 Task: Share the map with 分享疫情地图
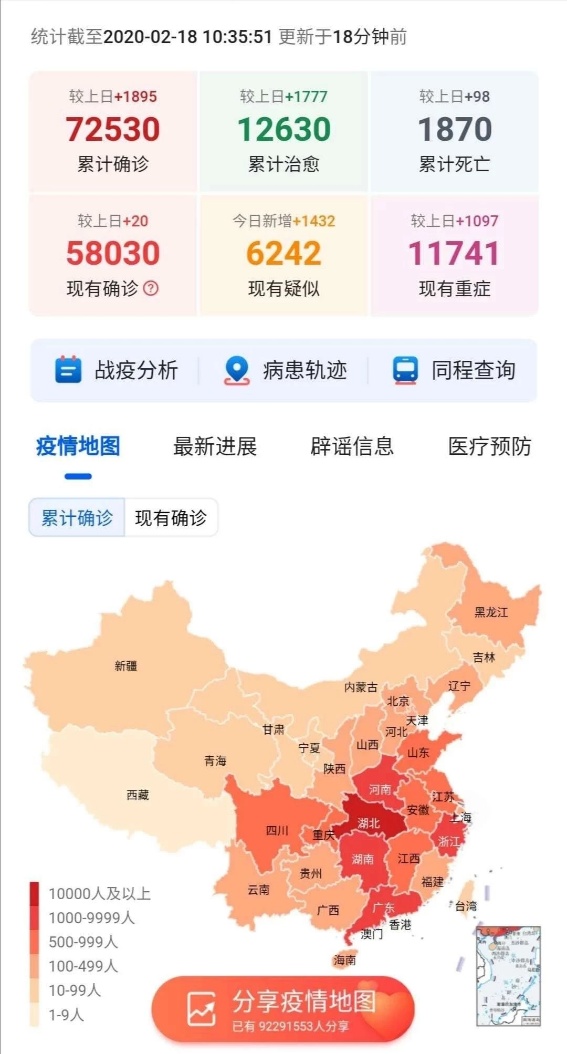coord(283,1008)
